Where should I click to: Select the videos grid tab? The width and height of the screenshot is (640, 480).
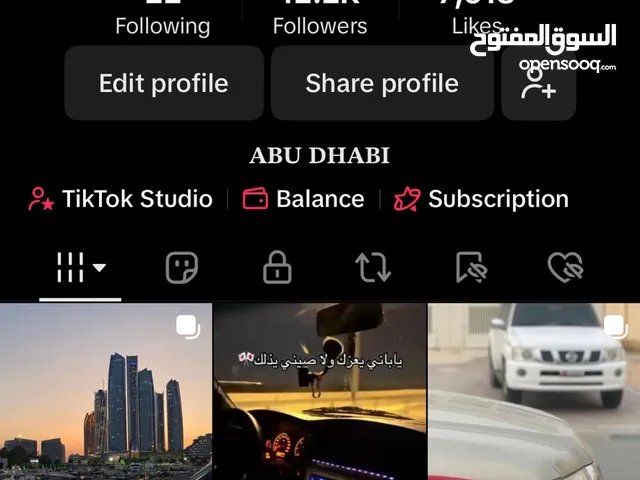[x=81, y=267]
